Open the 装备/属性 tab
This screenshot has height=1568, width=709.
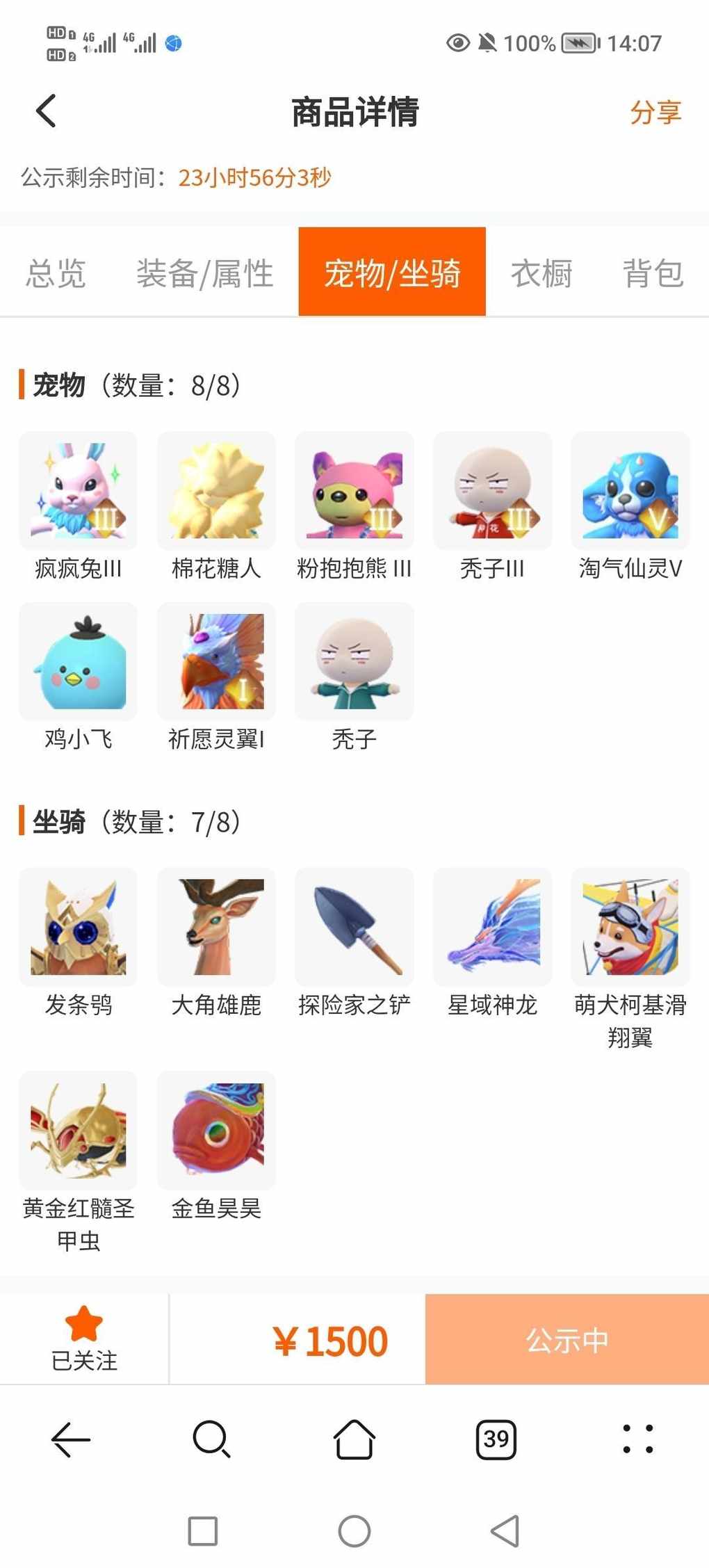click(x=204, y=273)
